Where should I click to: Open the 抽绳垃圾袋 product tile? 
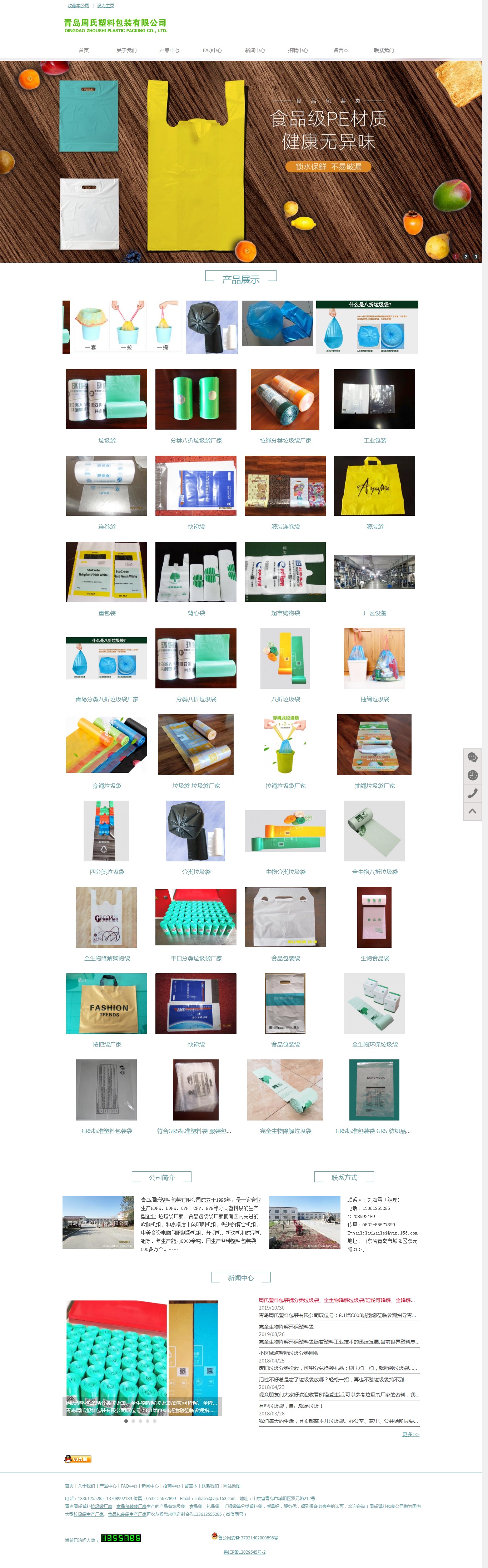374,659
